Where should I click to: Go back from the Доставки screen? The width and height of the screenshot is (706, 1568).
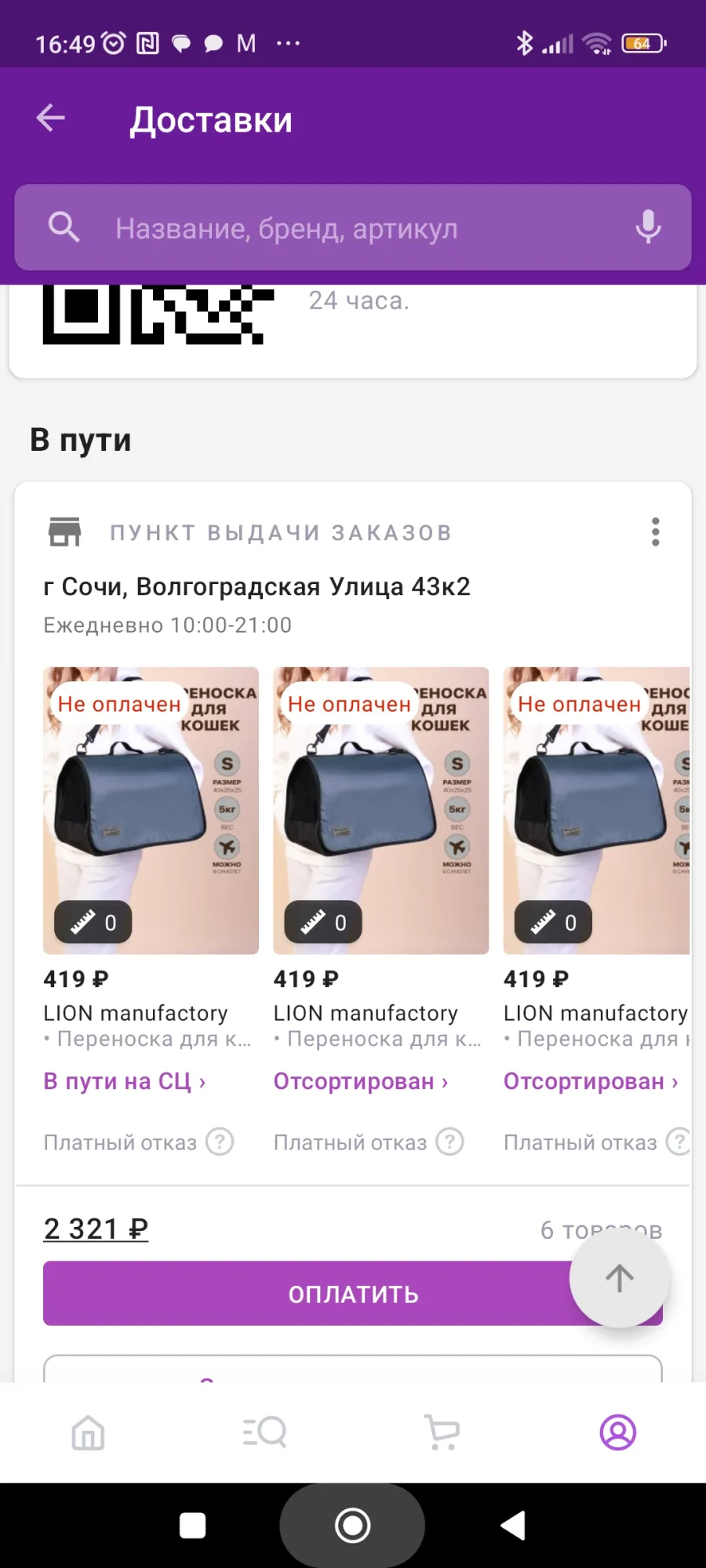point(50,119)
